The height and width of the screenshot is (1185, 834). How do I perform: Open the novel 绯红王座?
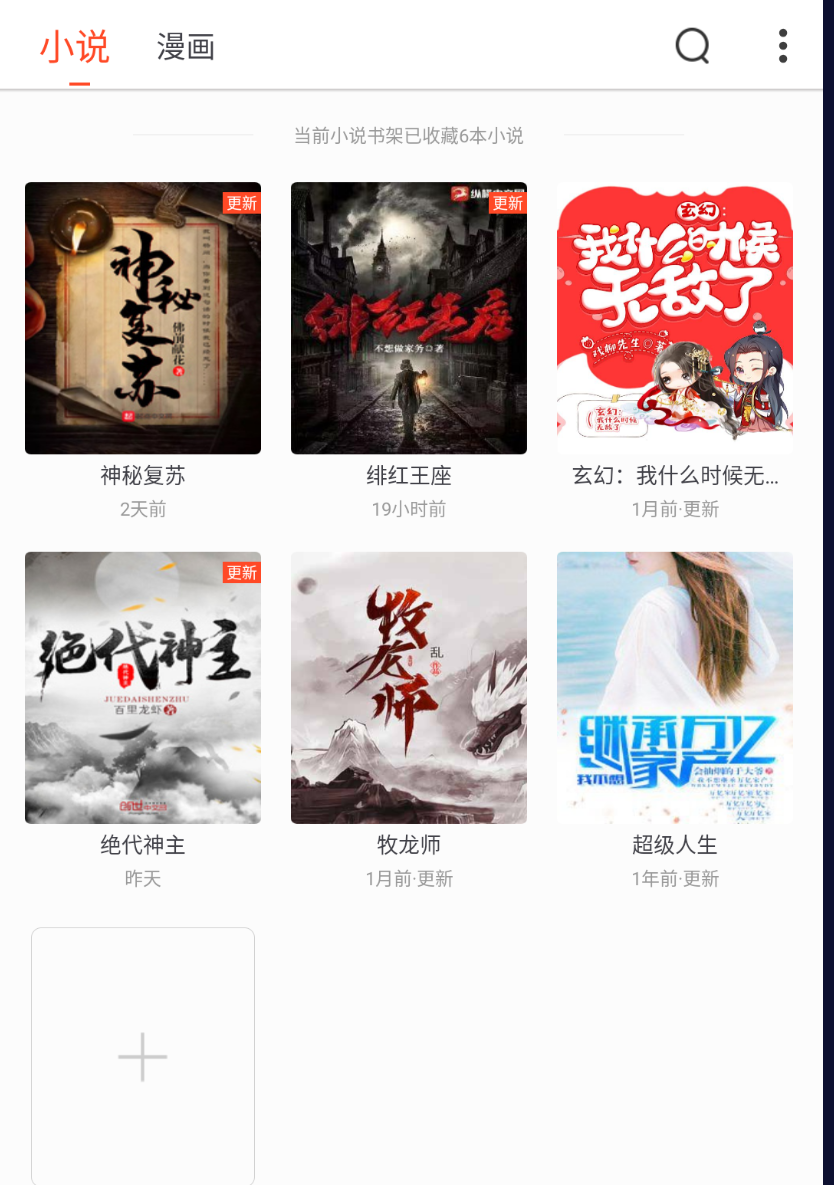[x=409, y=318]
